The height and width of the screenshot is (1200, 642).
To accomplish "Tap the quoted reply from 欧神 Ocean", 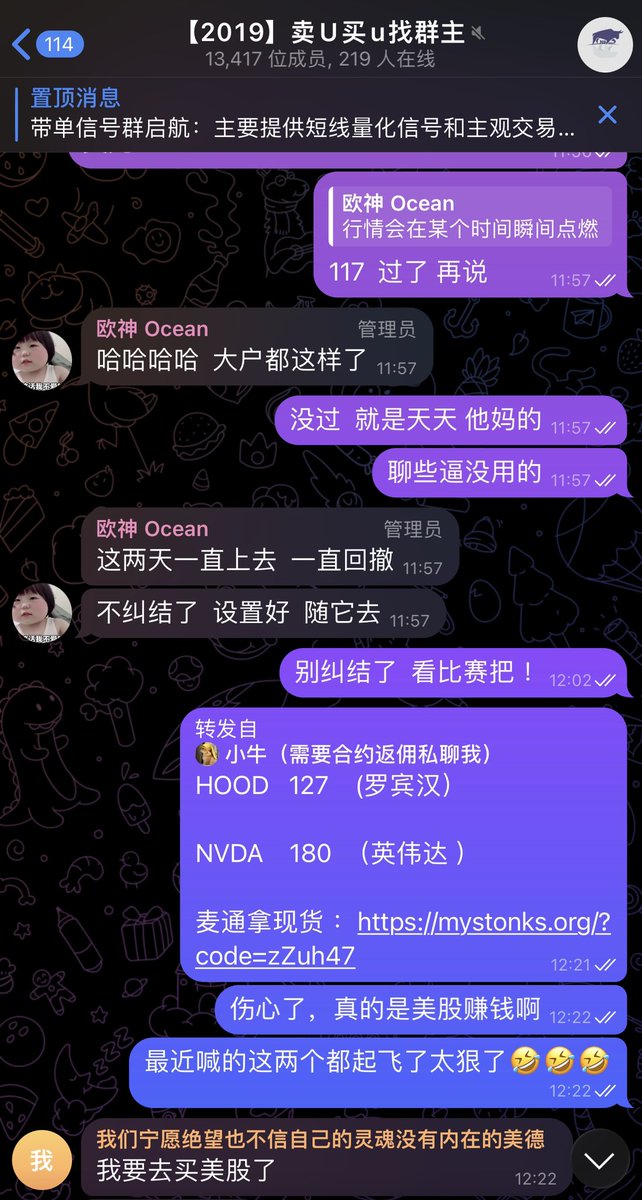I will 470,216.
